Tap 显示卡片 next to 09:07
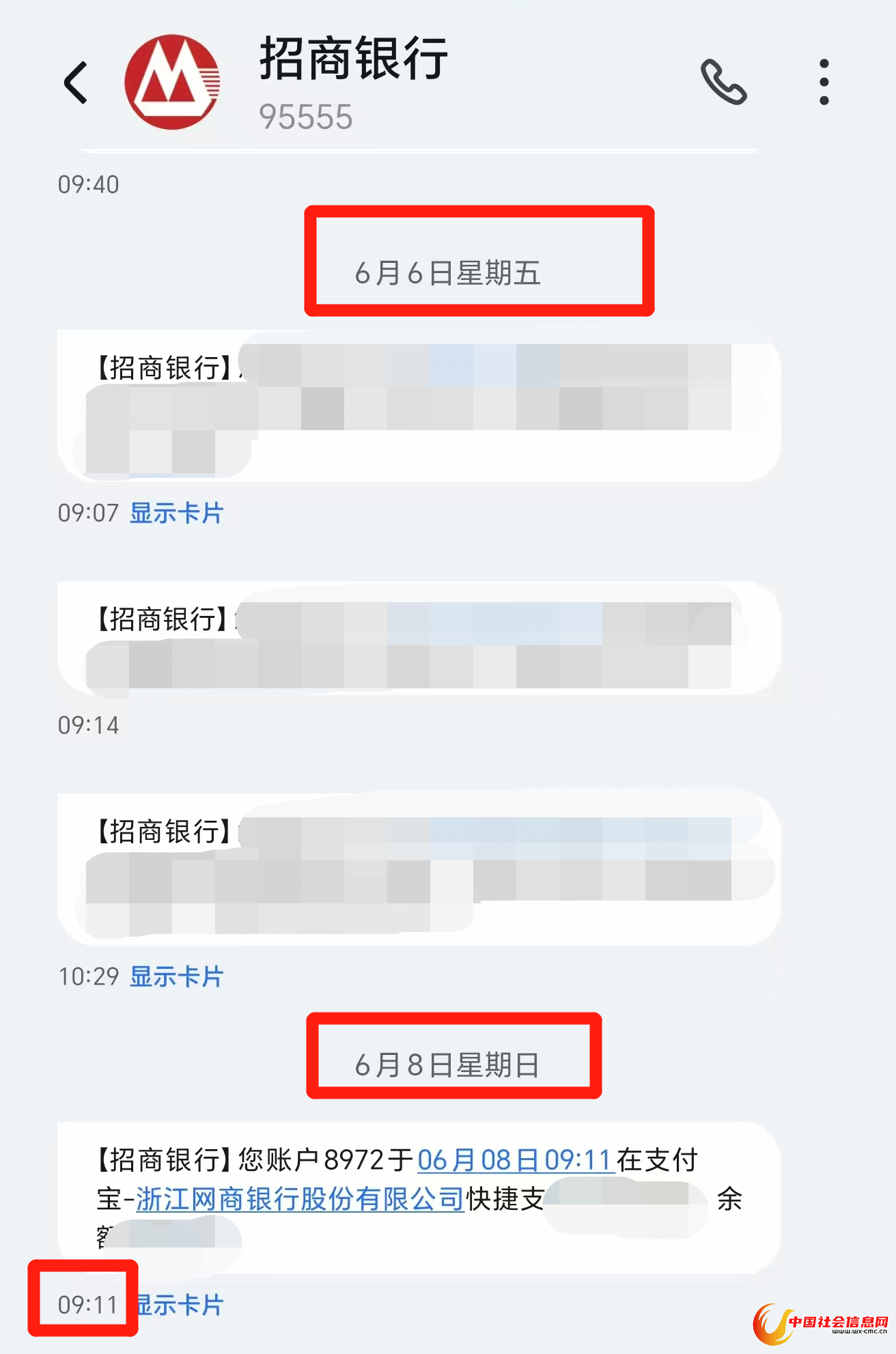 tap(177, 513)
